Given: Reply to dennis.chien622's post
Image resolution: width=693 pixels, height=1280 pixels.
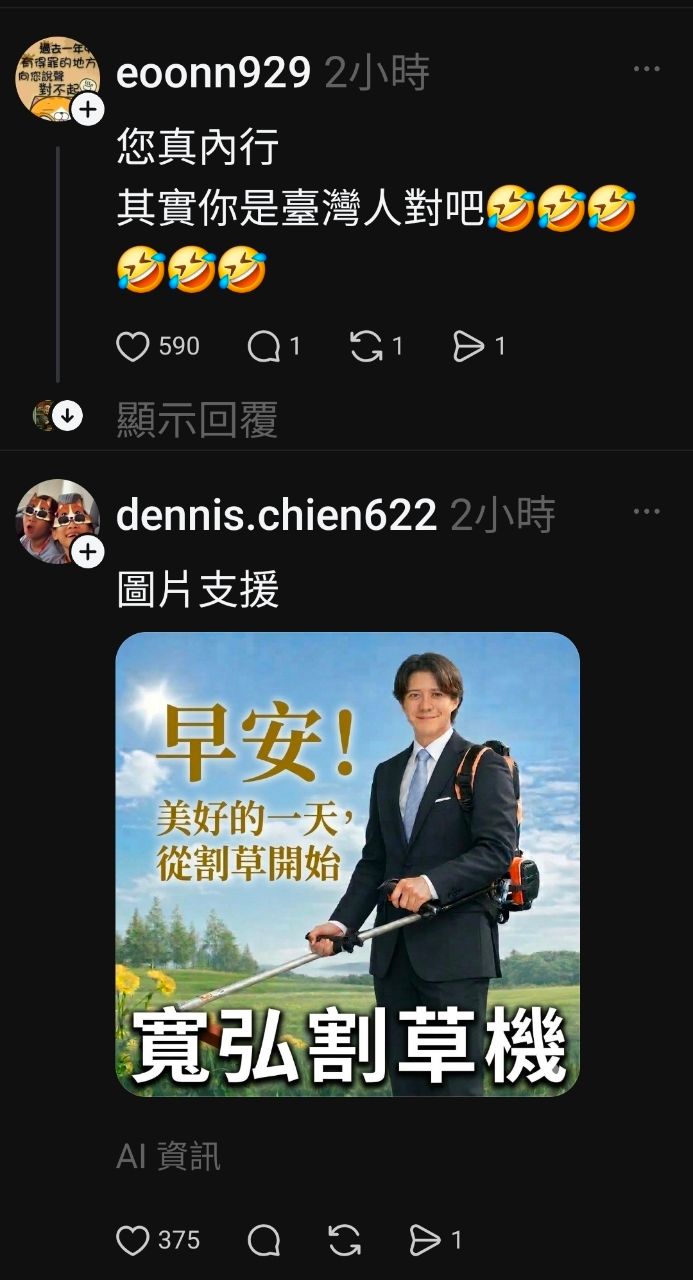Looking at the screenshot, I should [x=264, y=1240].
